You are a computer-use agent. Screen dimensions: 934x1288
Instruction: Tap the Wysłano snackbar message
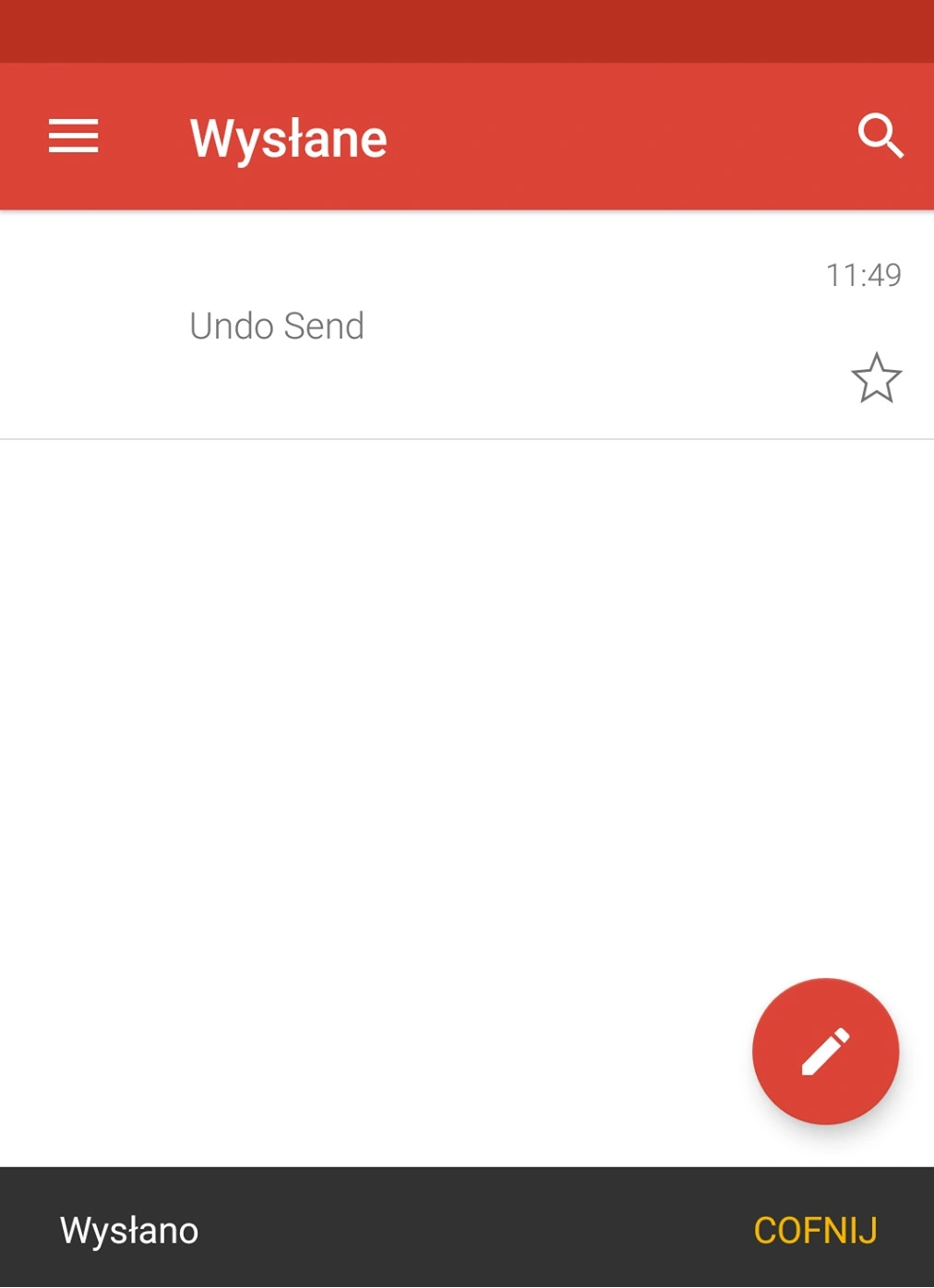[x=128, y=1230]
